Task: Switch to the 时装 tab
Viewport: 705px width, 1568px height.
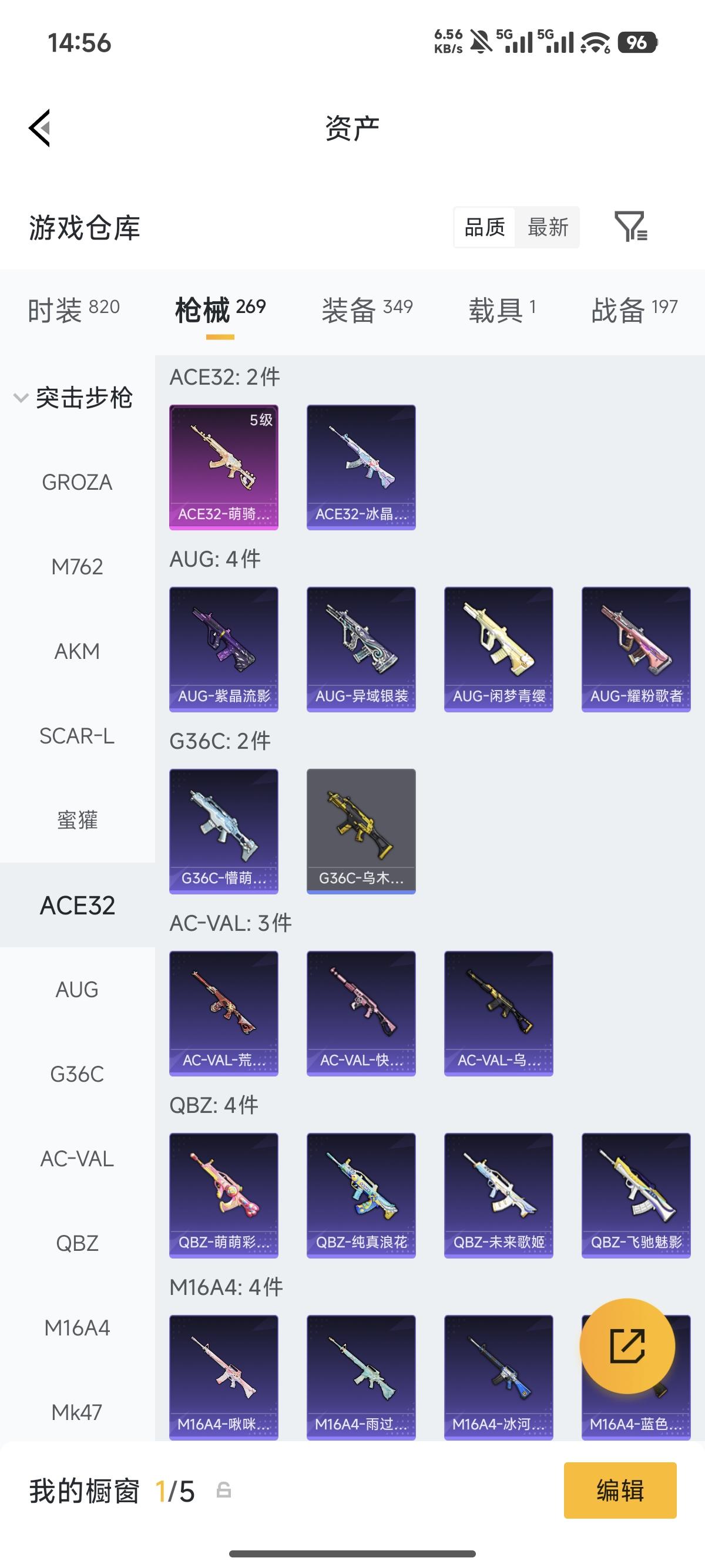Action: (73, 310)
